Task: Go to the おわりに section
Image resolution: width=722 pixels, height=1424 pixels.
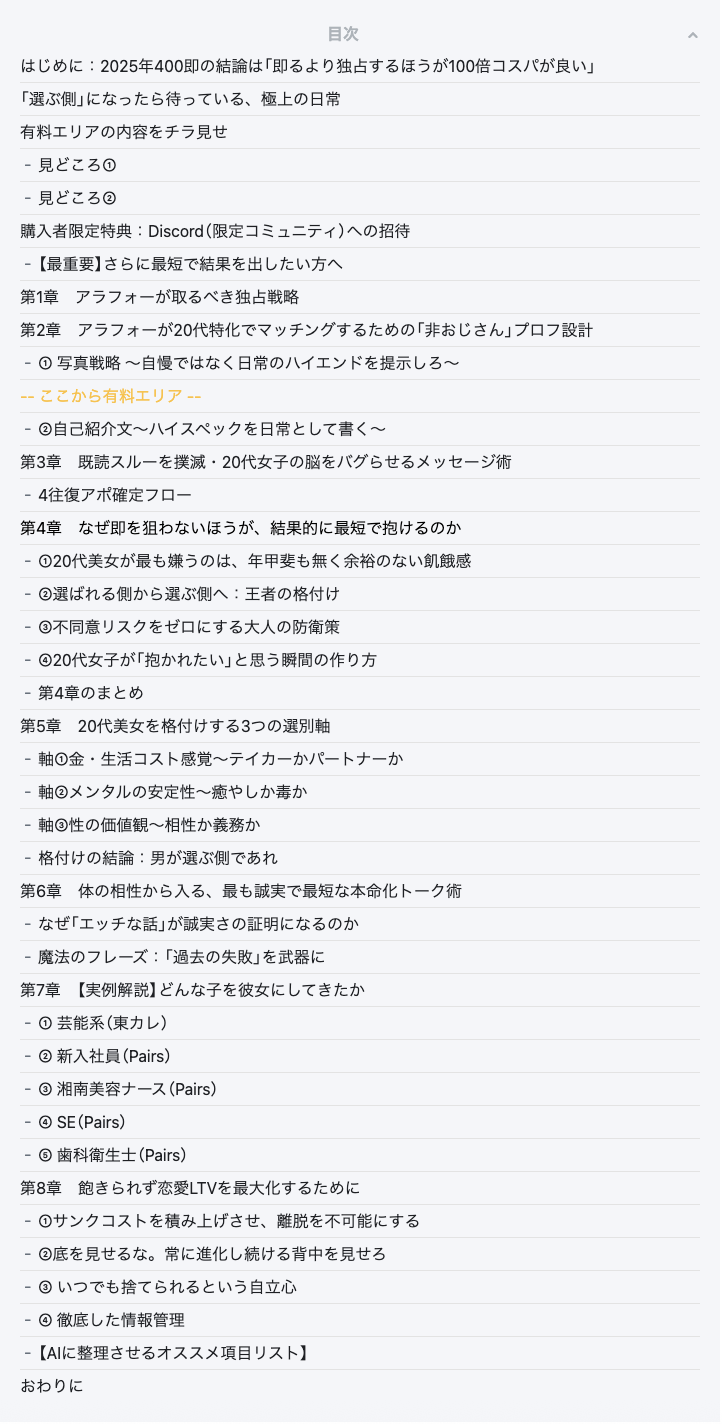Action: [x=52, y=1386]
